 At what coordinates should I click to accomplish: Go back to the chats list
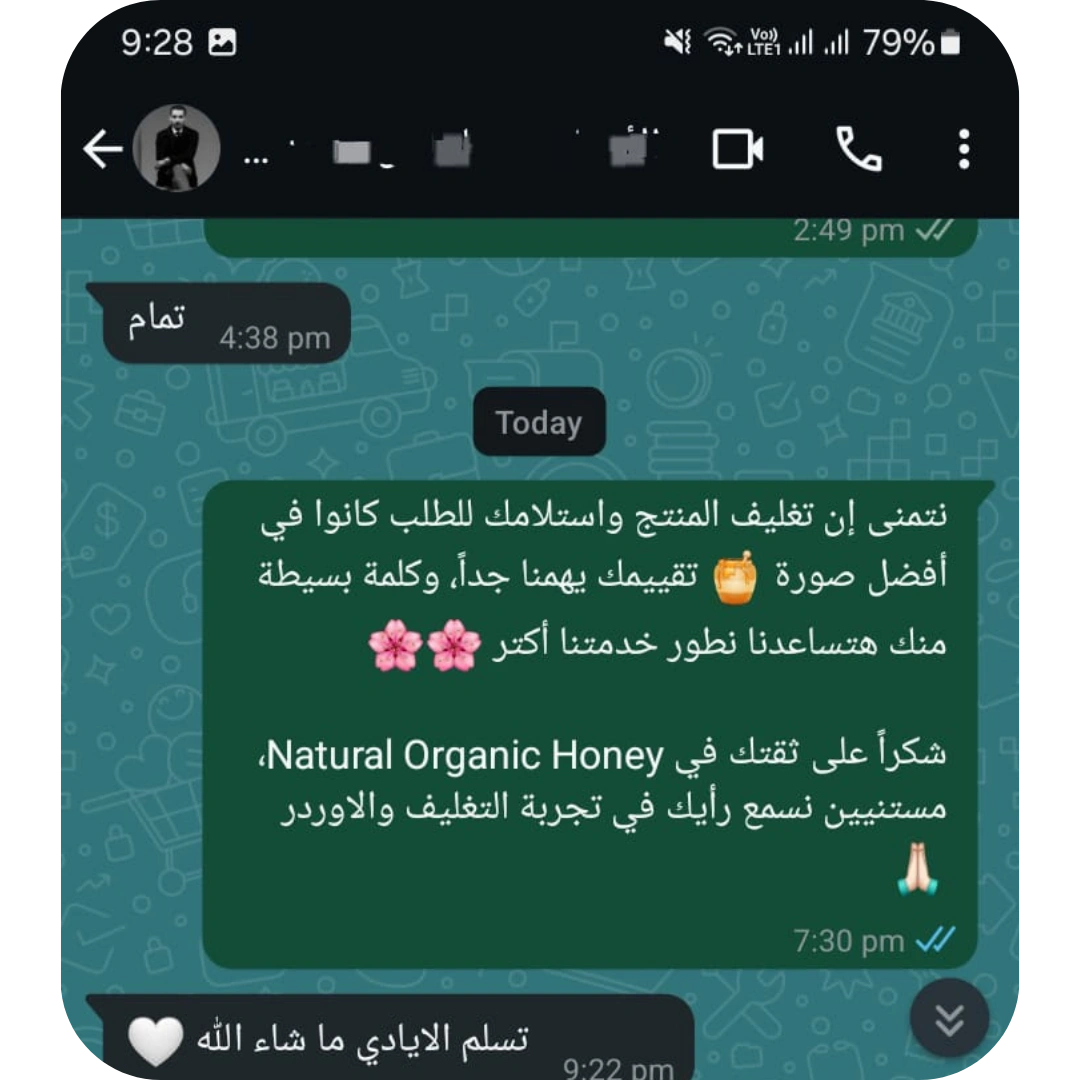tap(103, 150)
